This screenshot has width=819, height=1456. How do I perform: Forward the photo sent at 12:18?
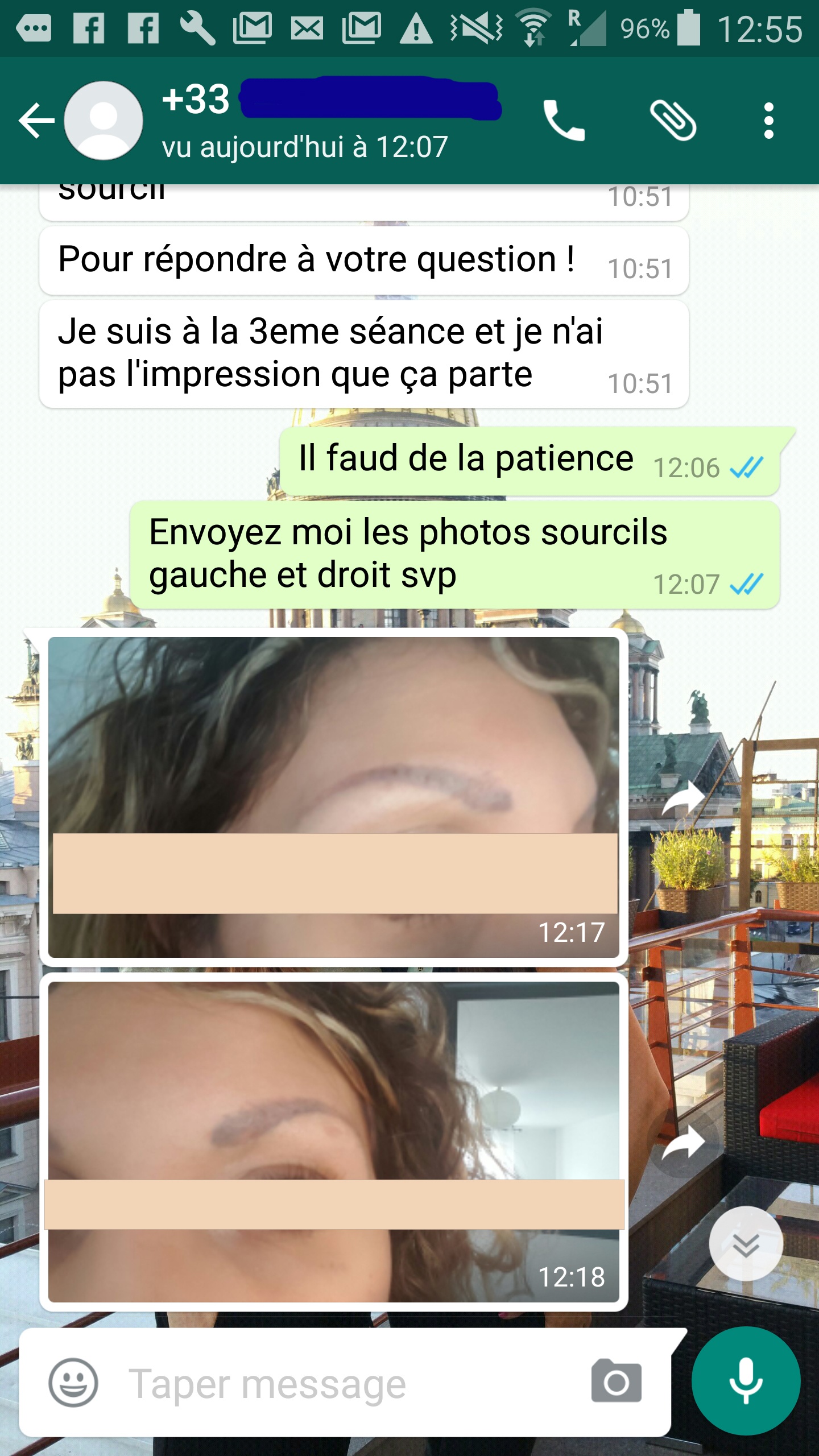pyautogui.click(x=684, y=1142)
